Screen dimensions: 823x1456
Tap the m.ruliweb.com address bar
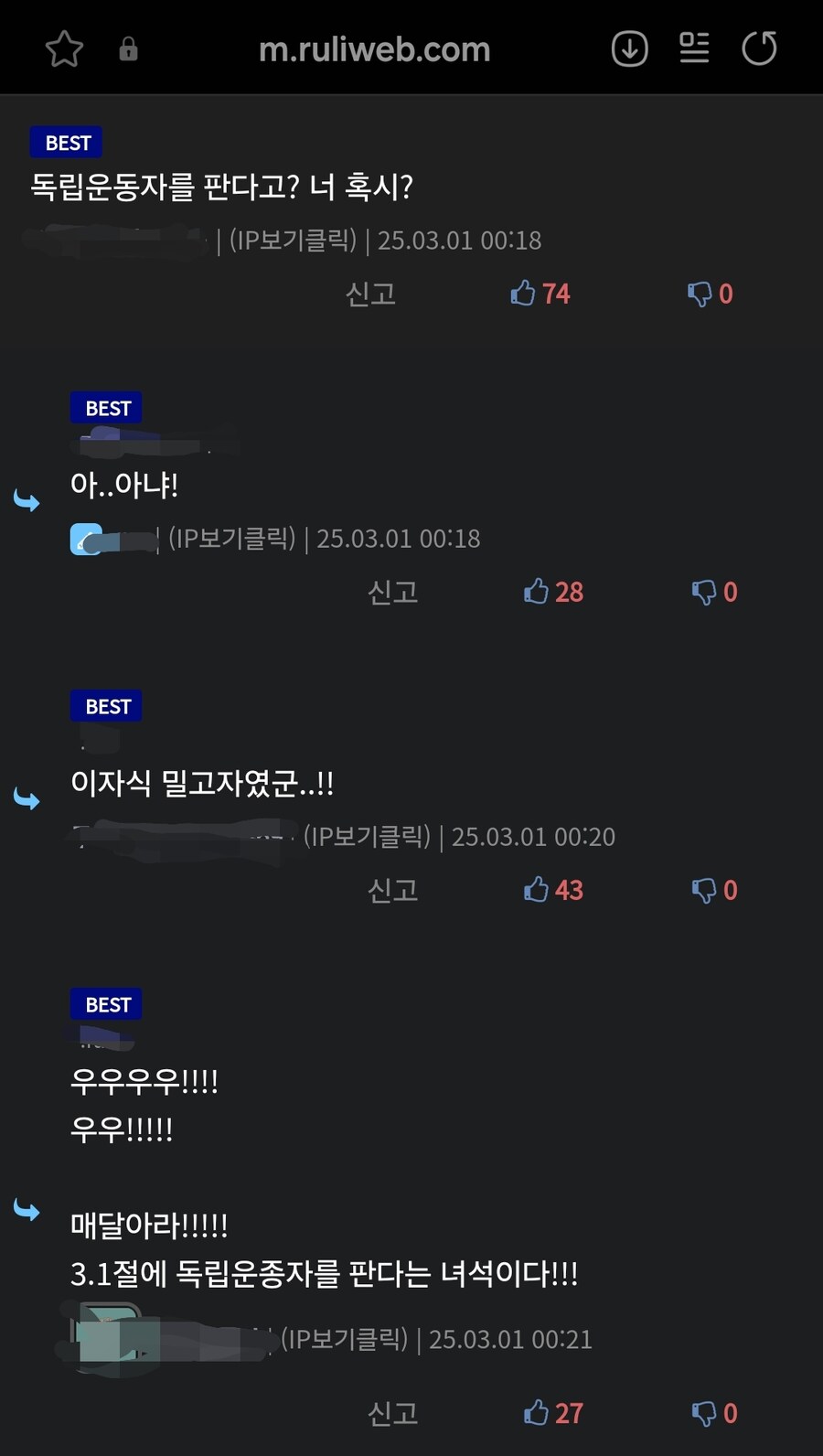(x=375, y=49)
